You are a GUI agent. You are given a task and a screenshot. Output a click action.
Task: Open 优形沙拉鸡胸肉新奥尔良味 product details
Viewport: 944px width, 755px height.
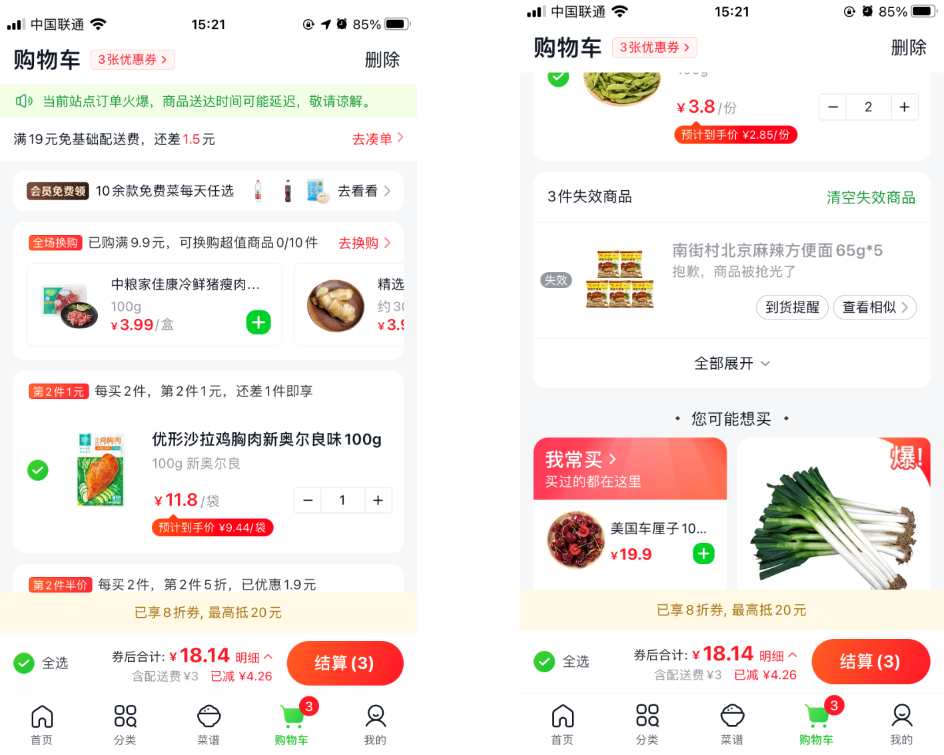[266, 440]
